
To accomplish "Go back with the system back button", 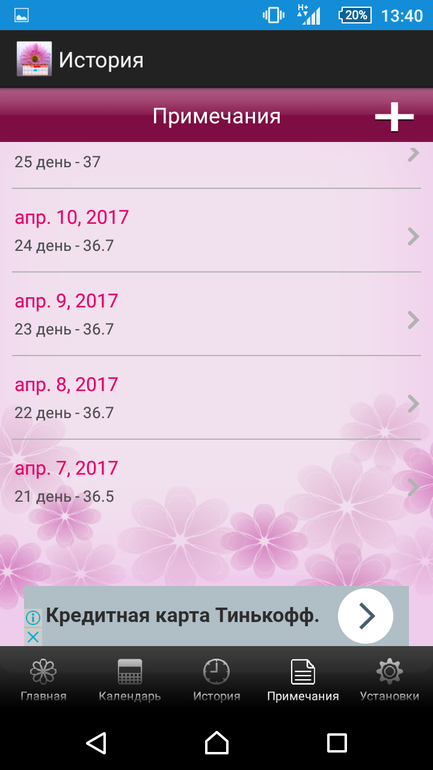I will click(96, 742).
